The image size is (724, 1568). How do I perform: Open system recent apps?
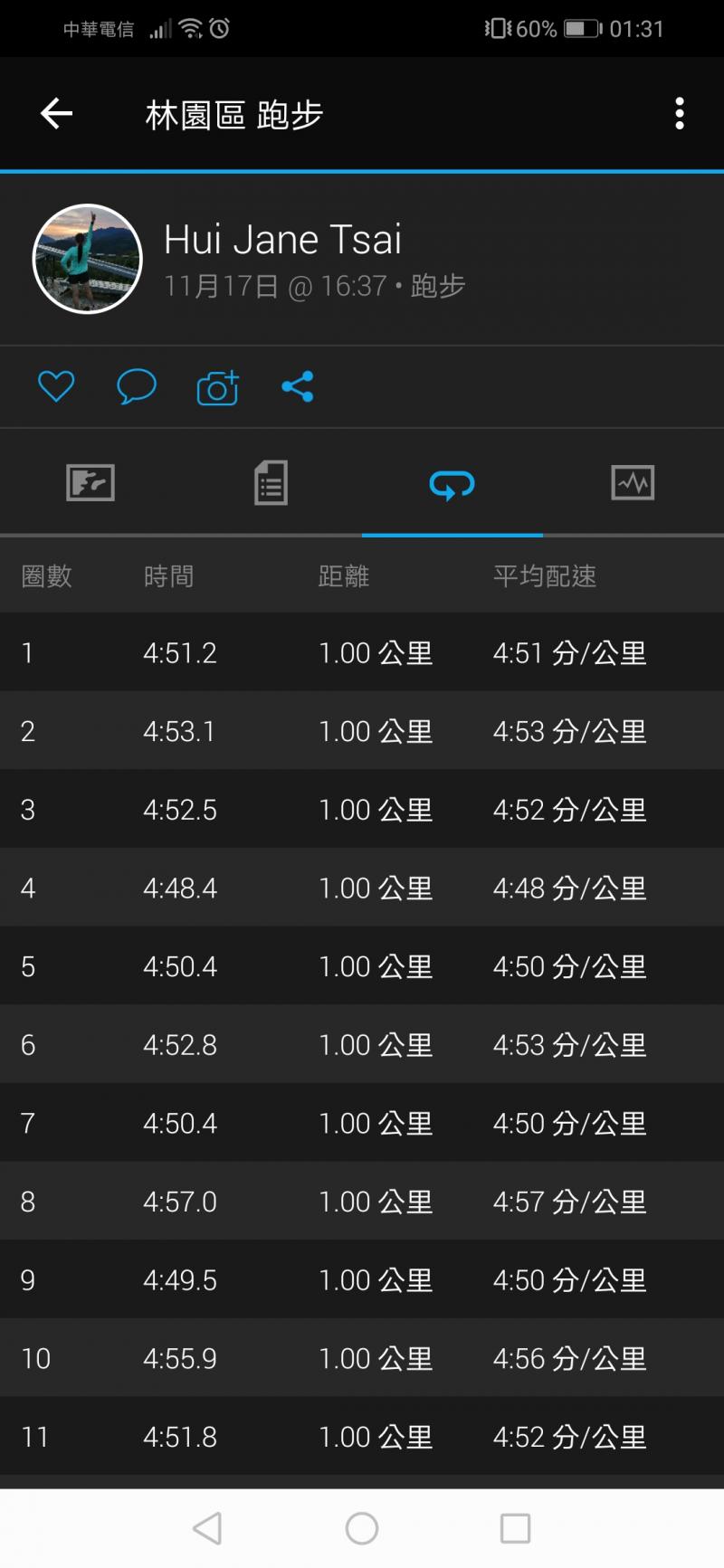pyautogui.click(x=515, y=1528)
